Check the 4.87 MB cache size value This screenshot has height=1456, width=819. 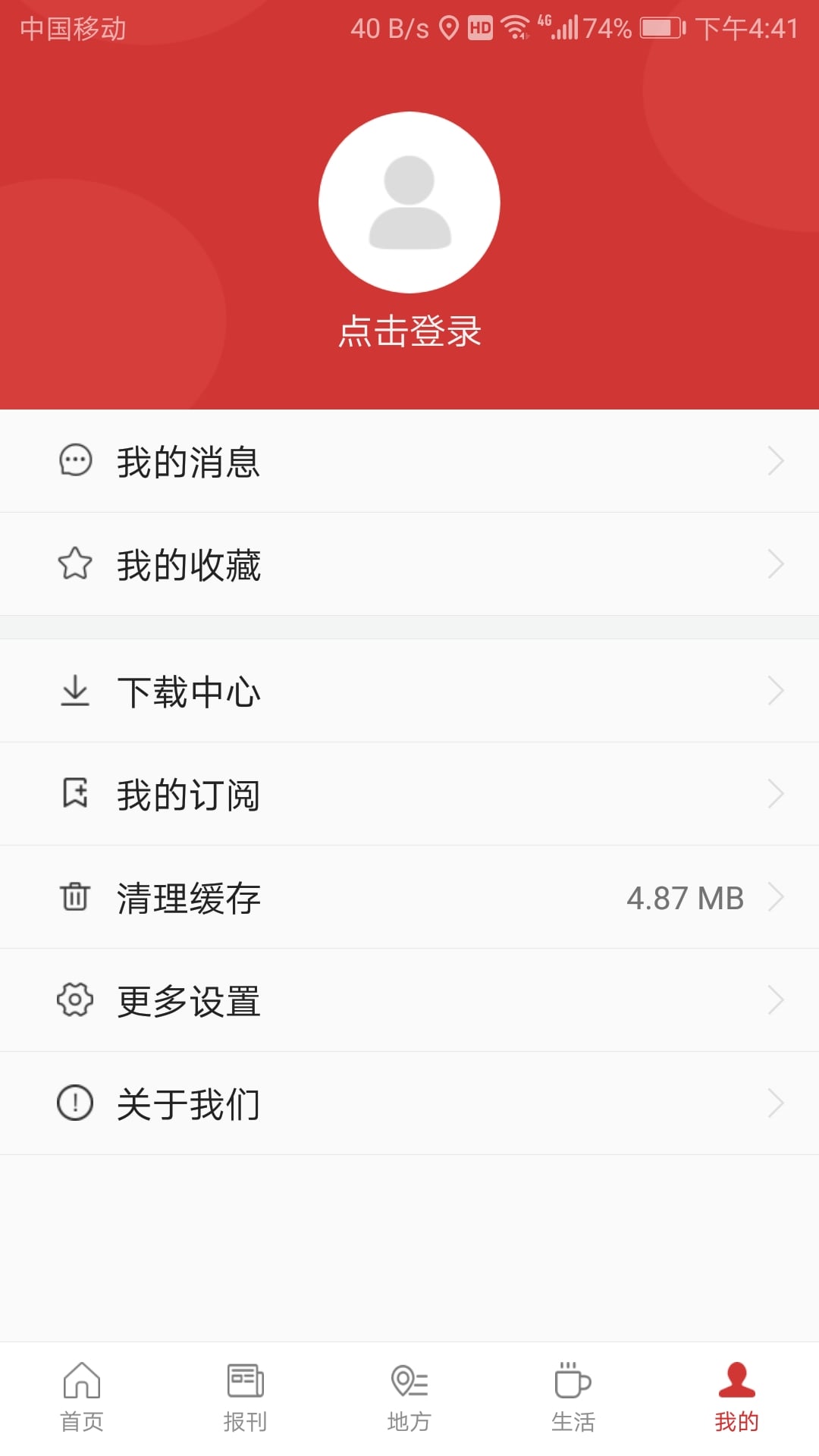(685, 897)
